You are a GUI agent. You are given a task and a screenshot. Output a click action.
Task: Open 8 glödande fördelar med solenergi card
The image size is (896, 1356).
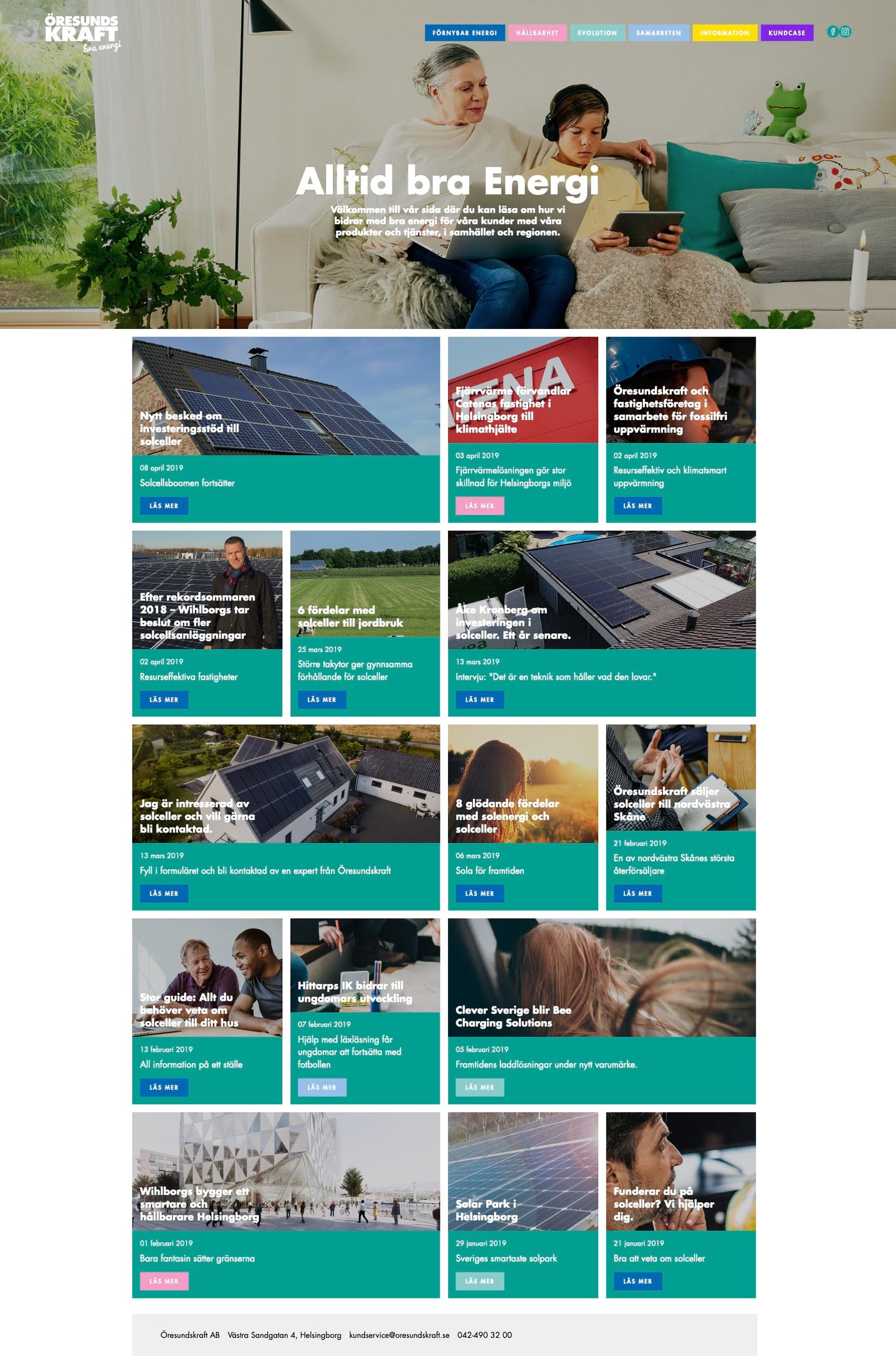tap(479, 894)
